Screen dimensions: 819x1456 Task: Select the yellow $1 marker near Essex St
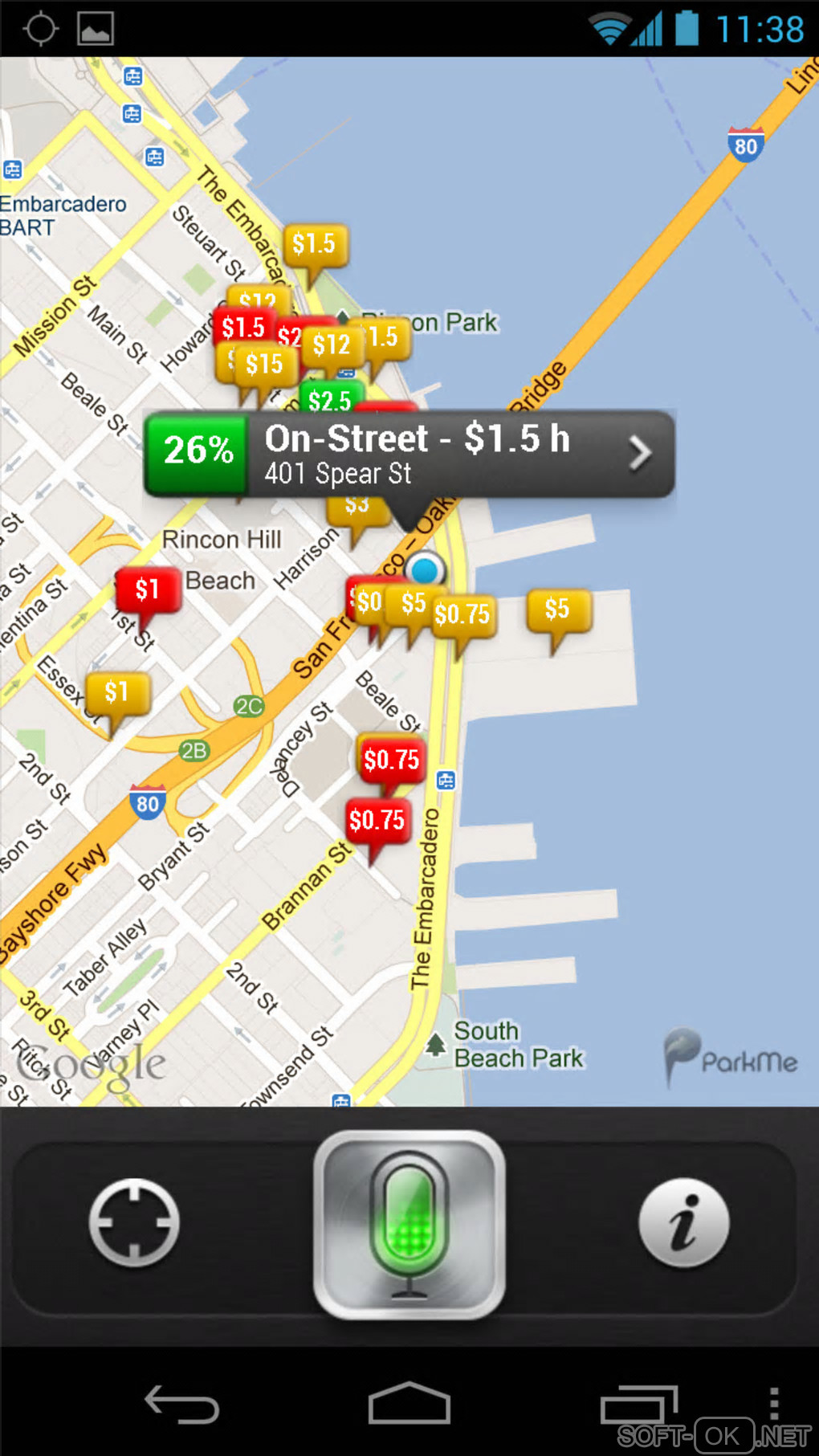[x=116, y=692]
